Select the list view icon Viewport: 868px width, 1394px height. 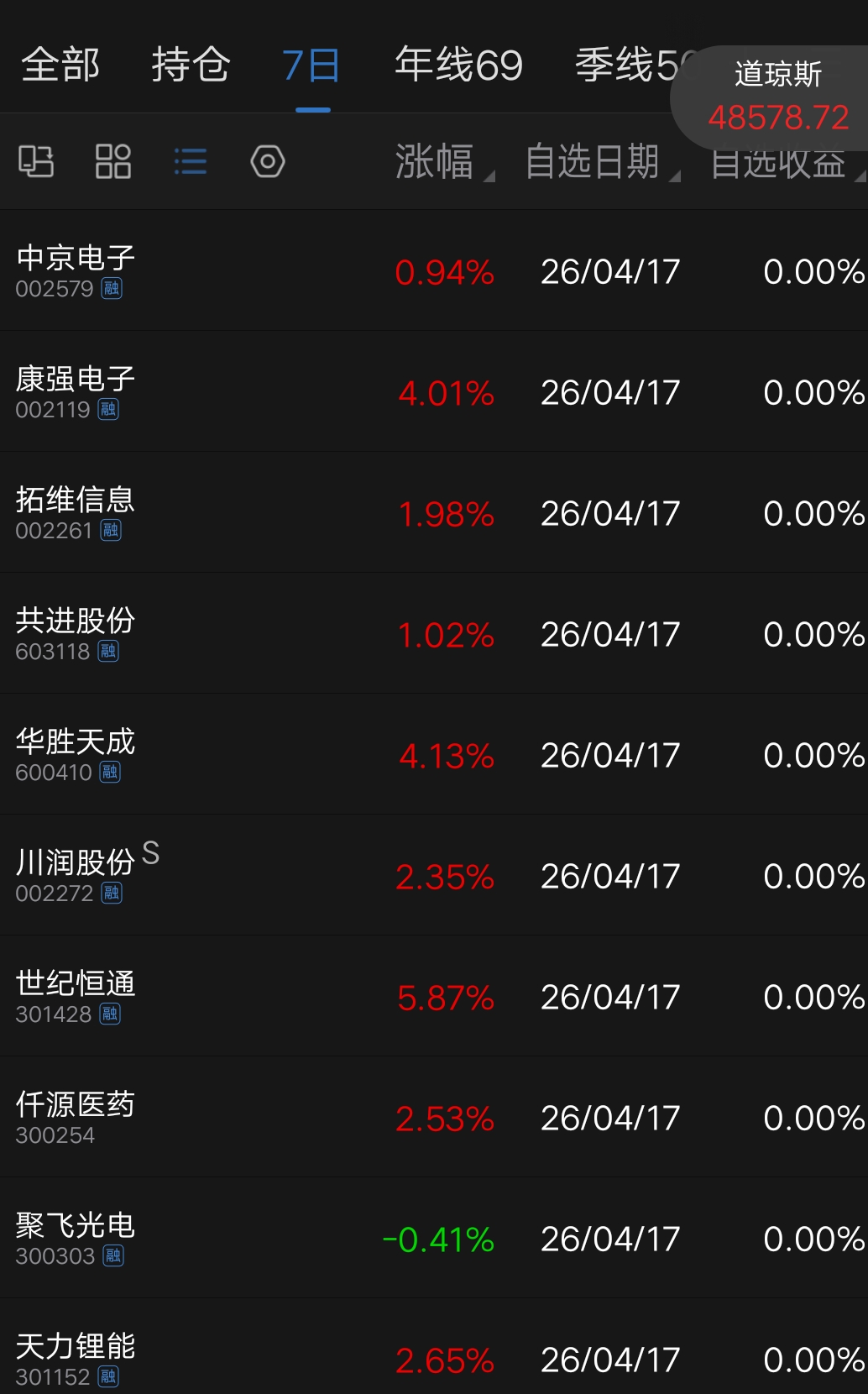pyautogui.click(x=191, y=161)
